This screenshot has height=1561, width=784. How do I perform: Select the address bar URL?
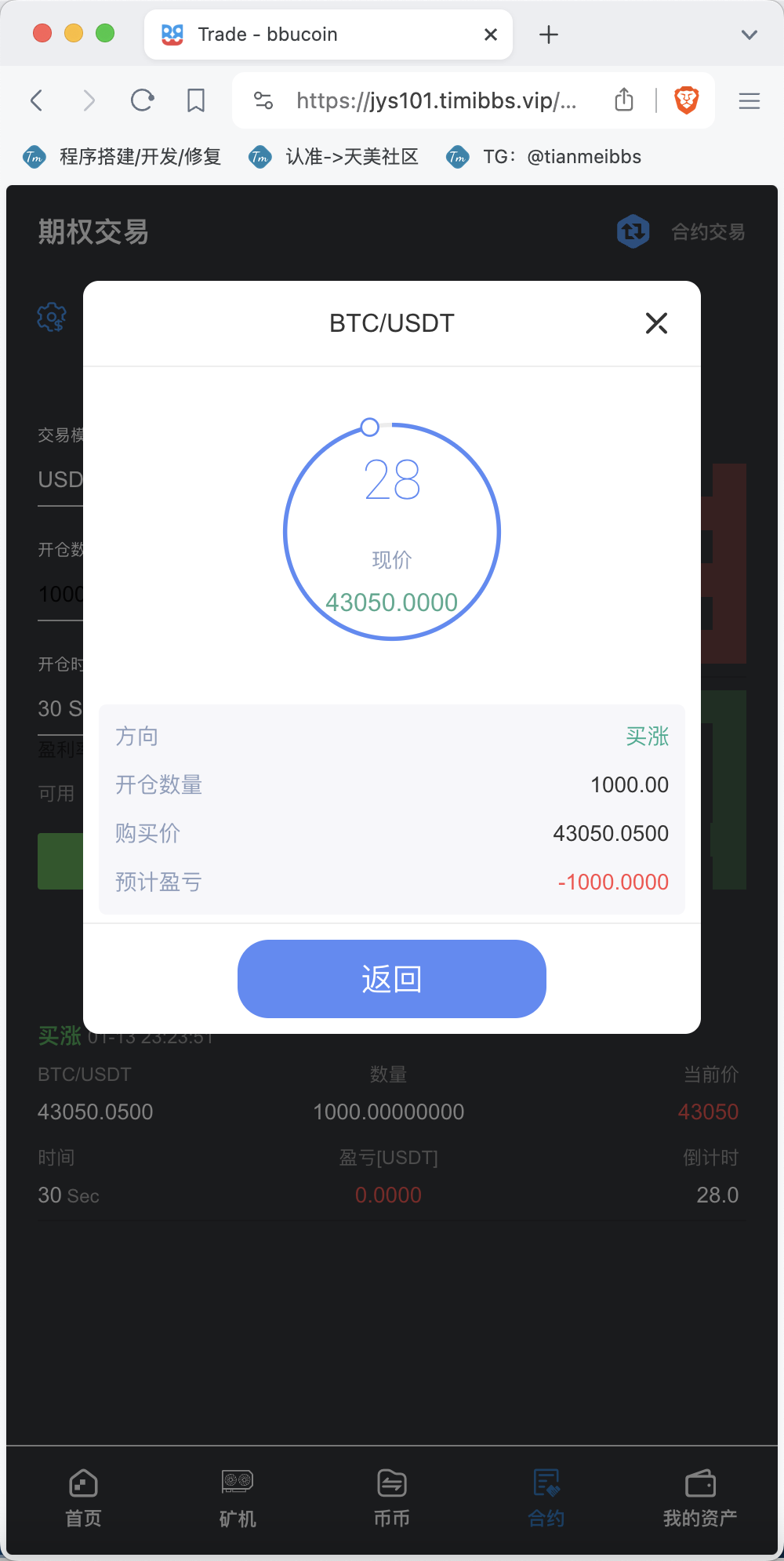[x=437, y=100]
